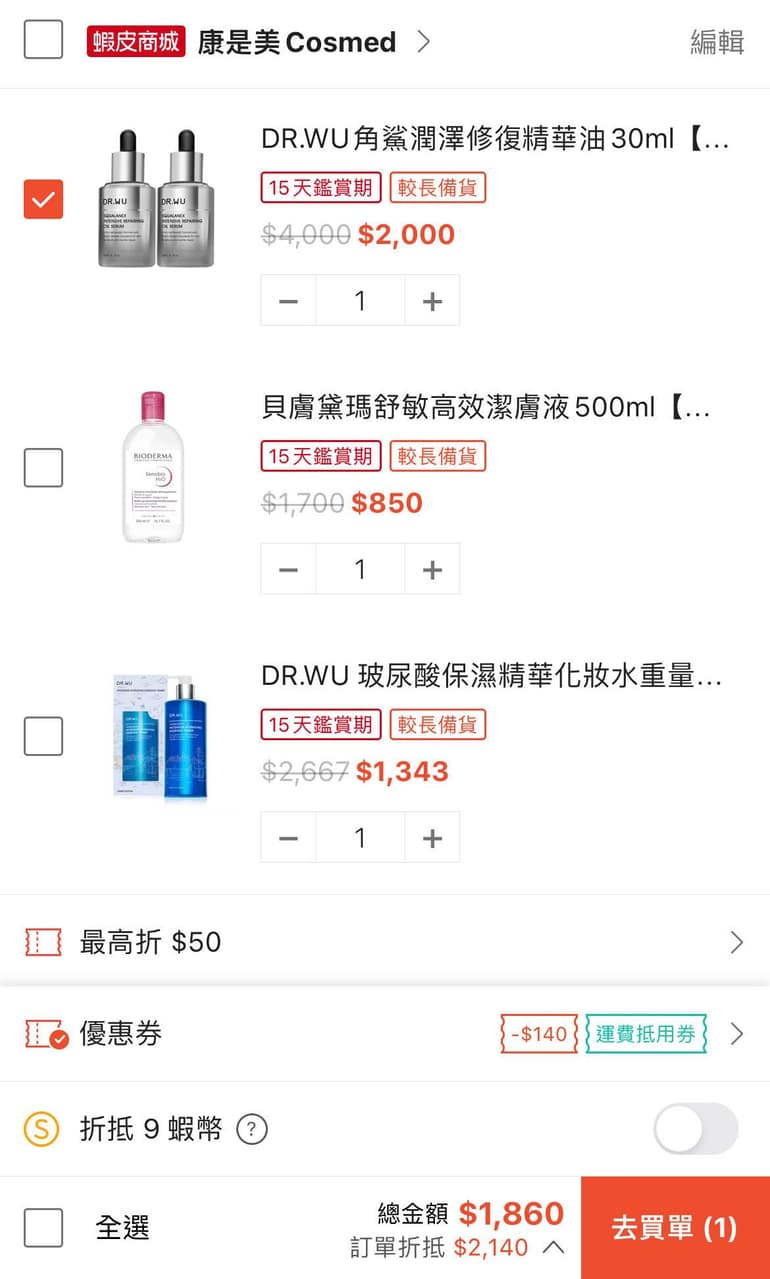Viewport: 770px width, 1279px height.
Task: Click the voucher ticket icon beside 最高折 $50
Action: click(x=43, y=941)
